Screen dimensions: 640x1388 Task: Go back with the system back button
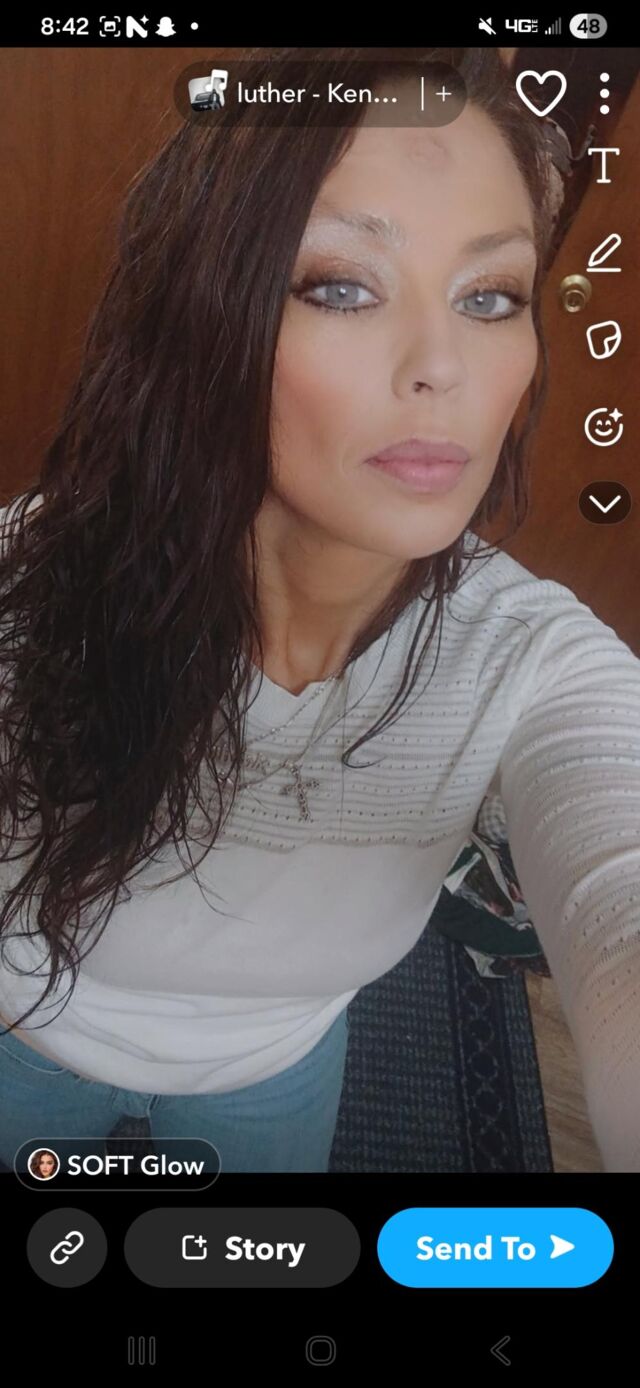[500, 1351]
